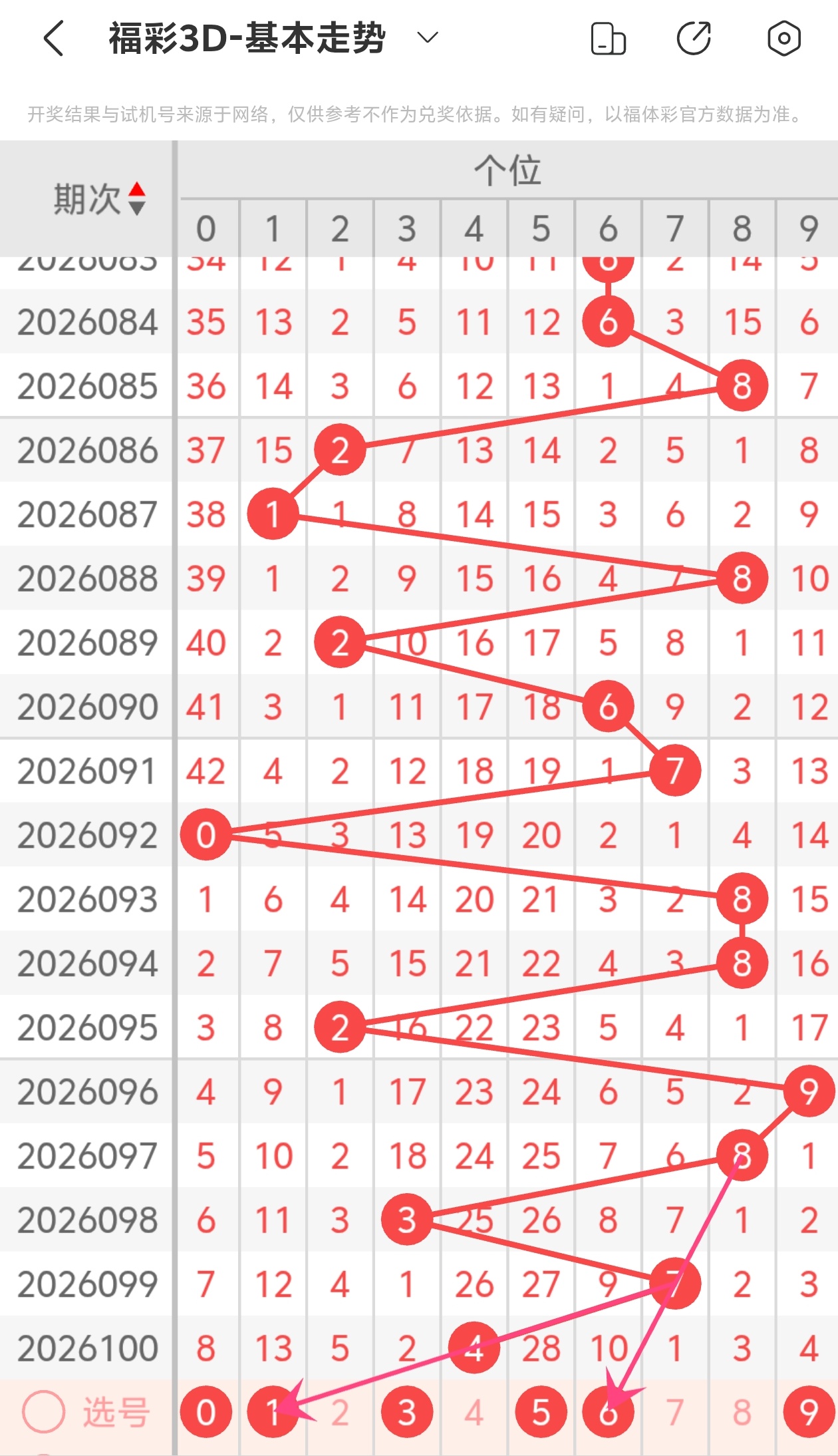The height and width of the screenshot is (1456, 838).
Task: Toggle number 1 in the 选号 row
Action: (x=273, y=1412)
